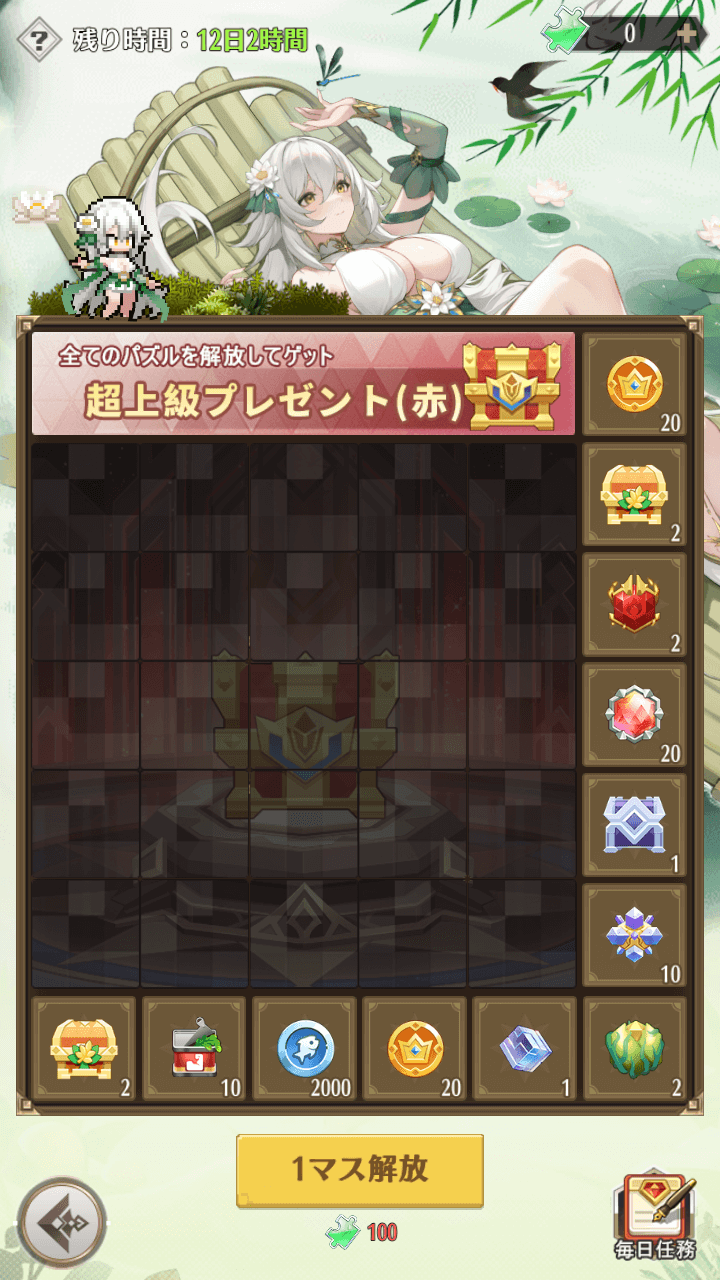Screen dimensions: 720x1280
Task: Inspect the red crown armor reward
Action: click(635, 605)
